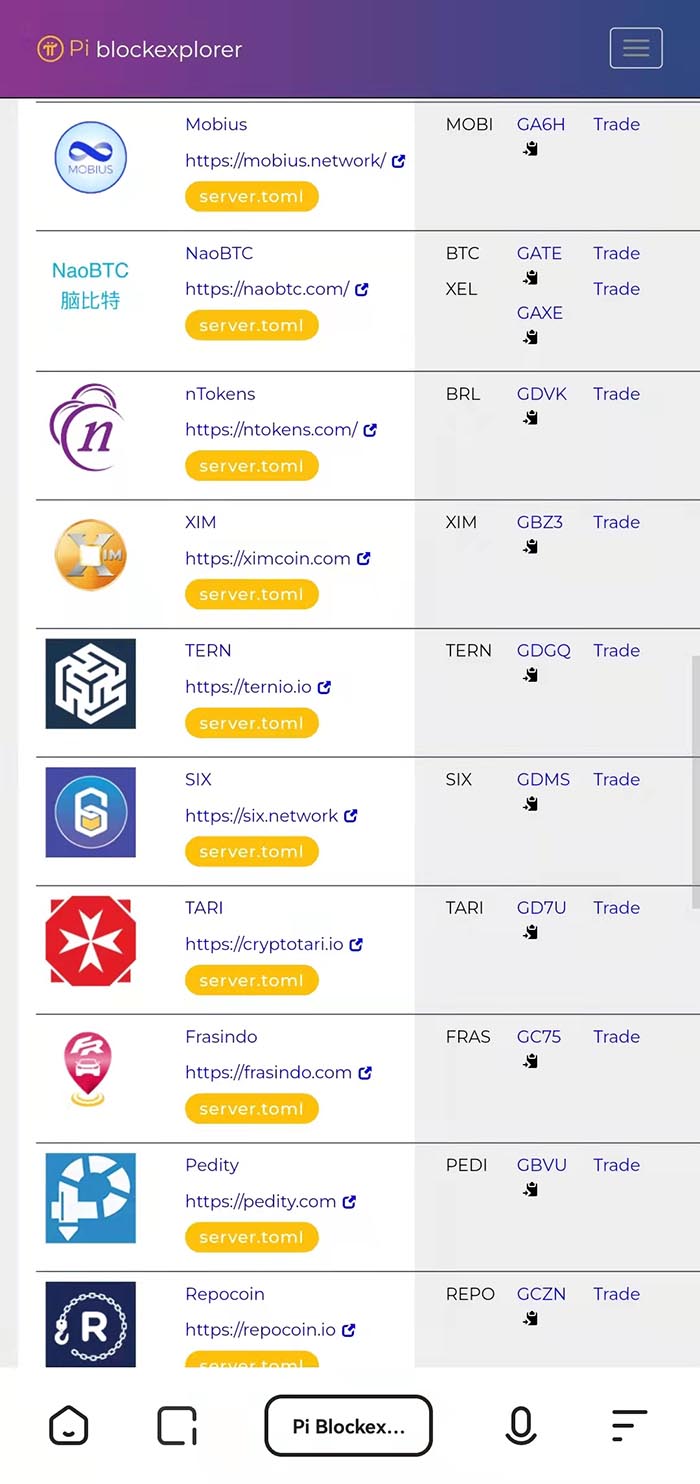Open the Repocoin asset link

tap(225, 1294)
